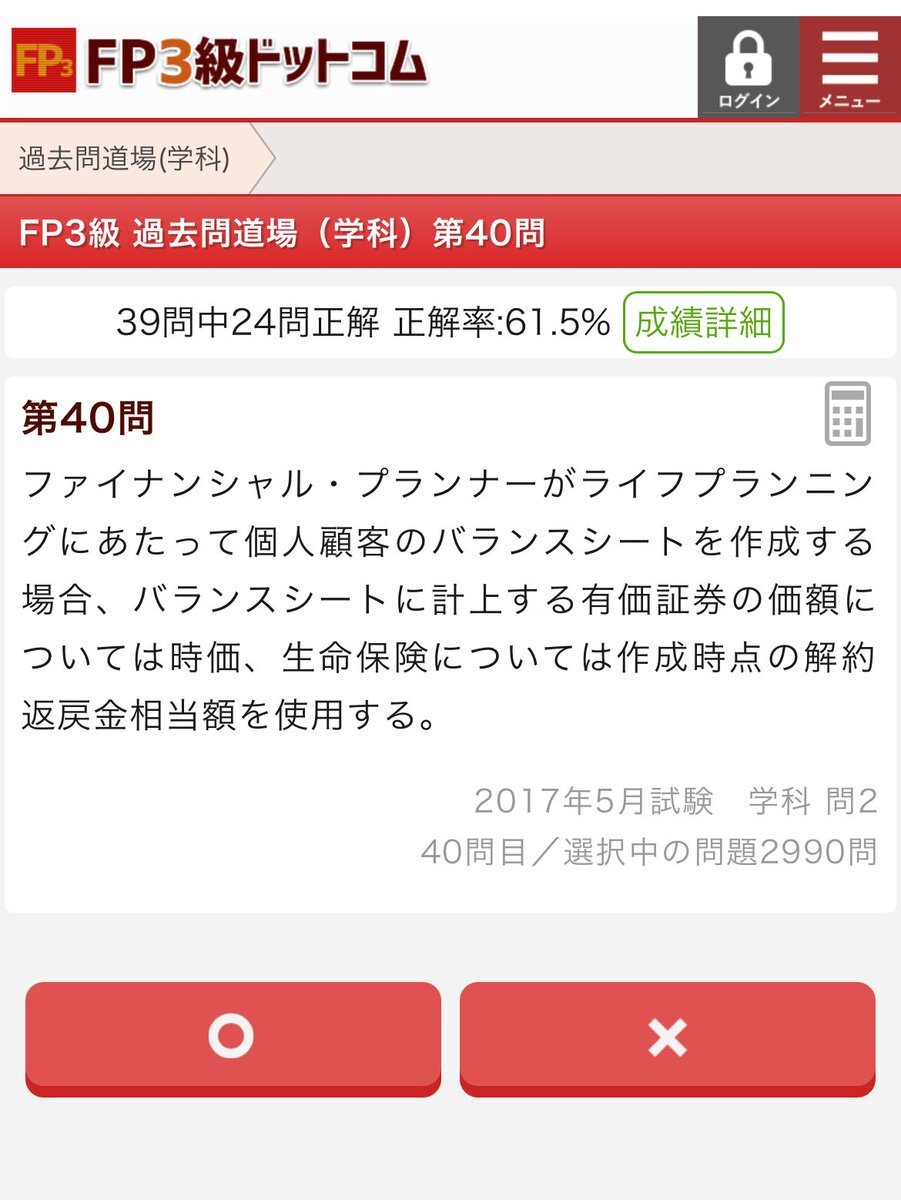Open the calculator icon

coord(847,414)
